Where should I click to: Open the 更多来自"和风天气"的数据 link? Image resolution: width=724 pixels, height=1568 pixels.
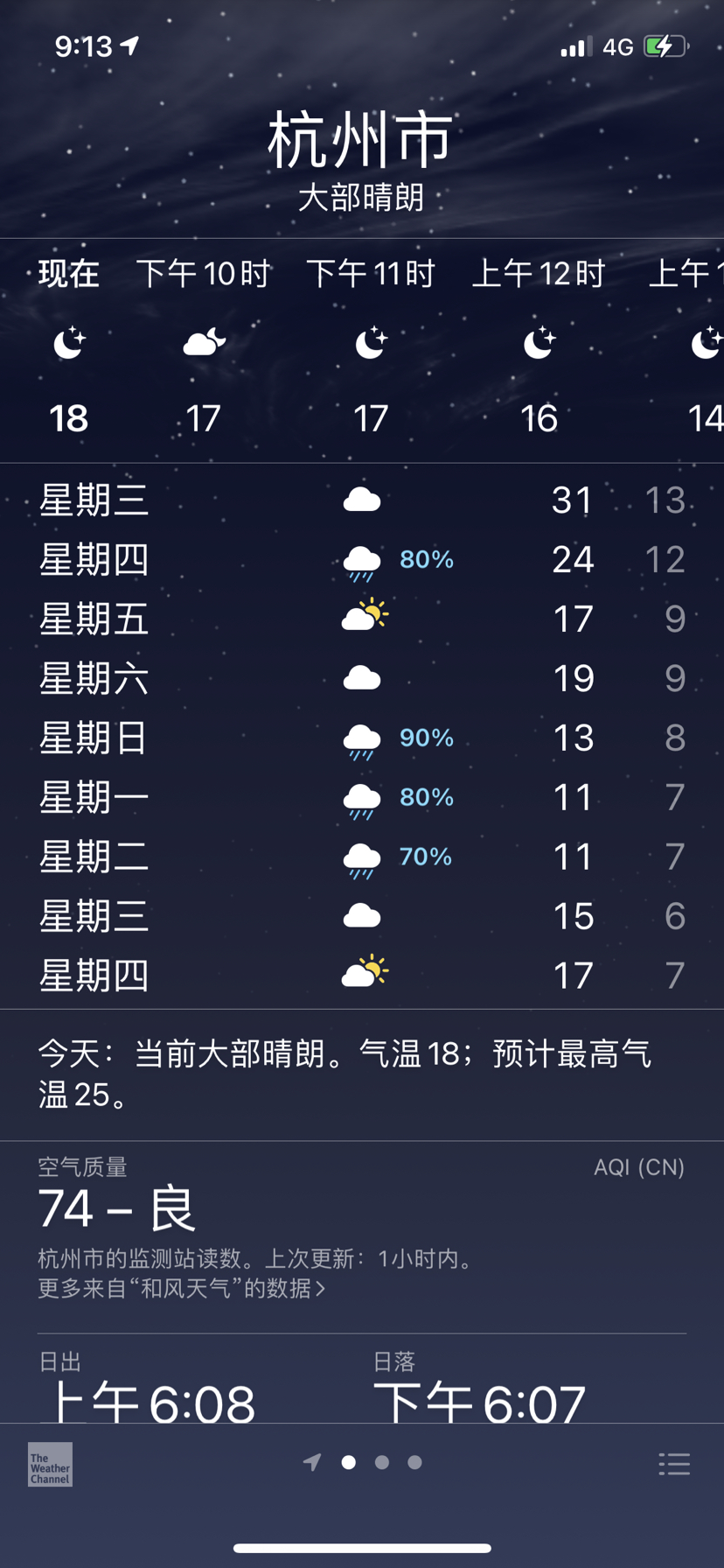tap(181, 1288)
